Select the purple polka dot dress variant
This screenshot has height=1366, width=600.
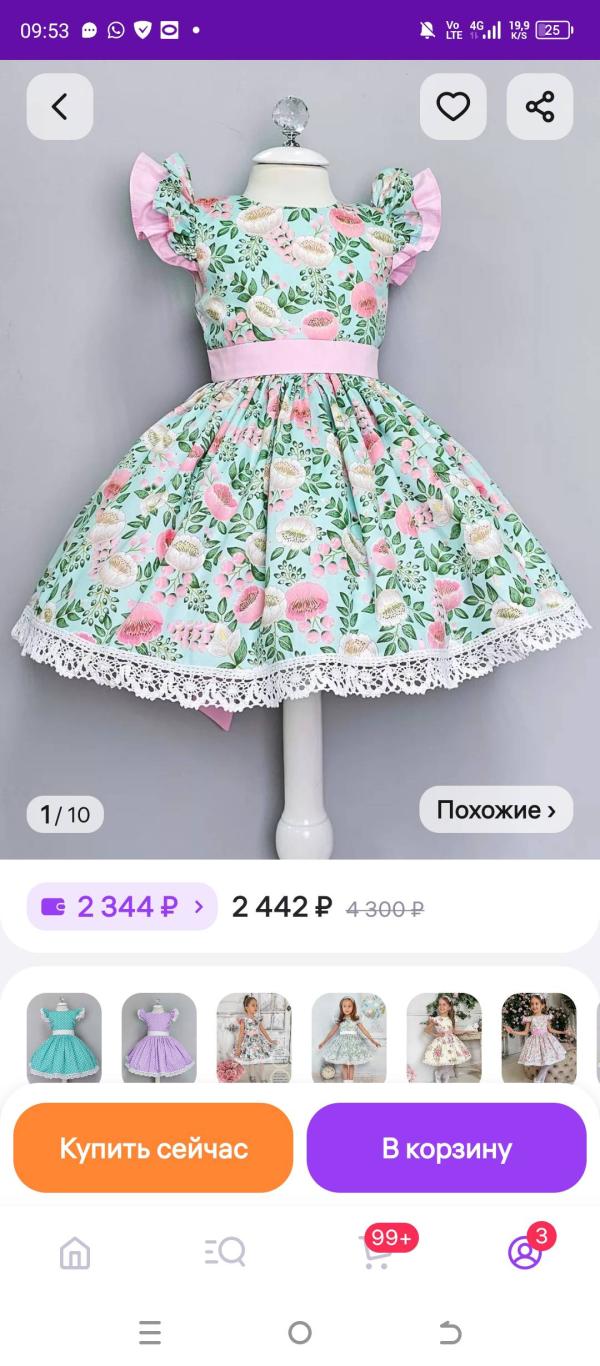pyautogui.click(x=159, y=1037)
